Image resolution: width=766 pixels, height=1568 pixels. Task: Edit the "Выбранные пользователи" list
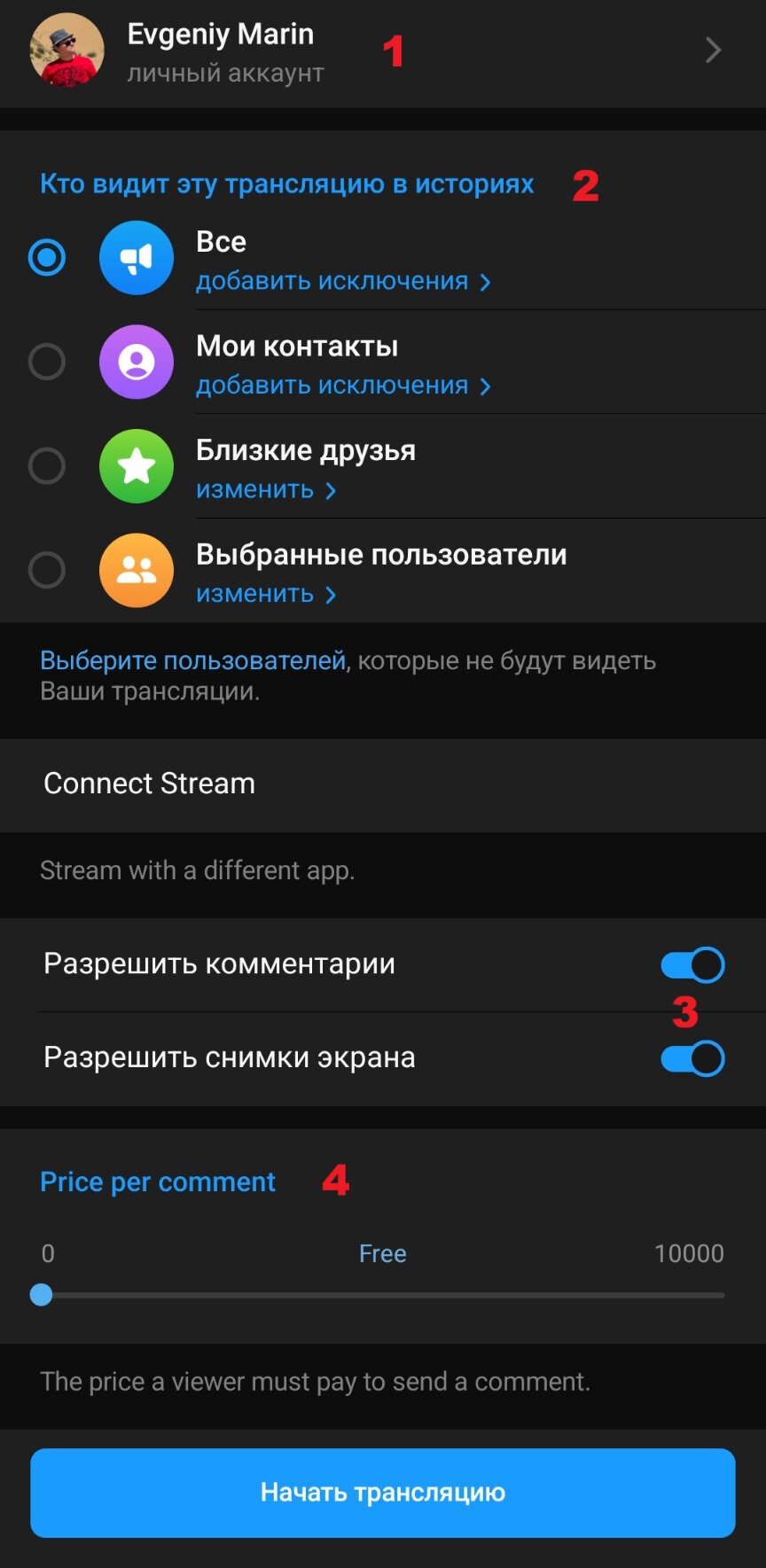tap(265, 594)
